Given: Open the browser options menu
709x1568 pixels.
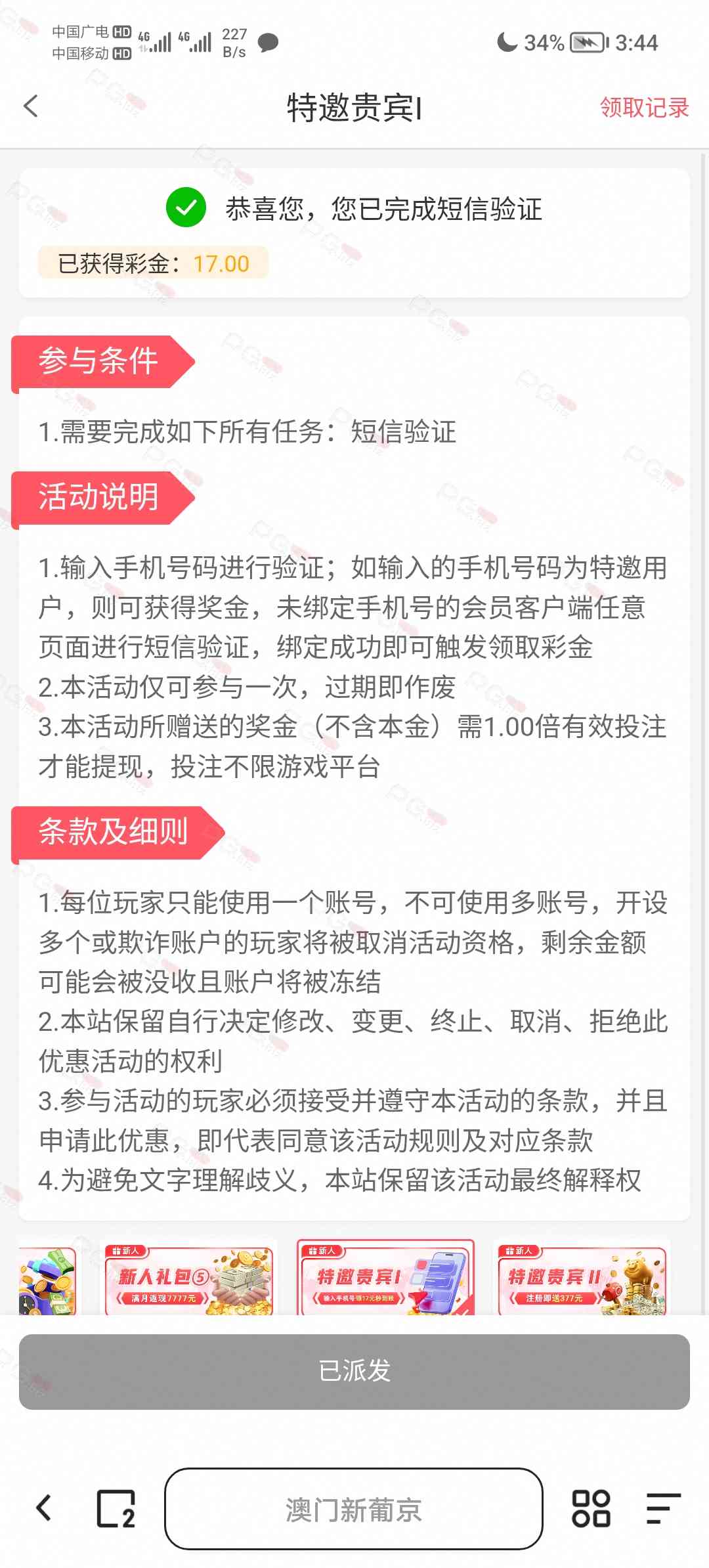Looking at the screenshot, I should [x=663, y=1508].
